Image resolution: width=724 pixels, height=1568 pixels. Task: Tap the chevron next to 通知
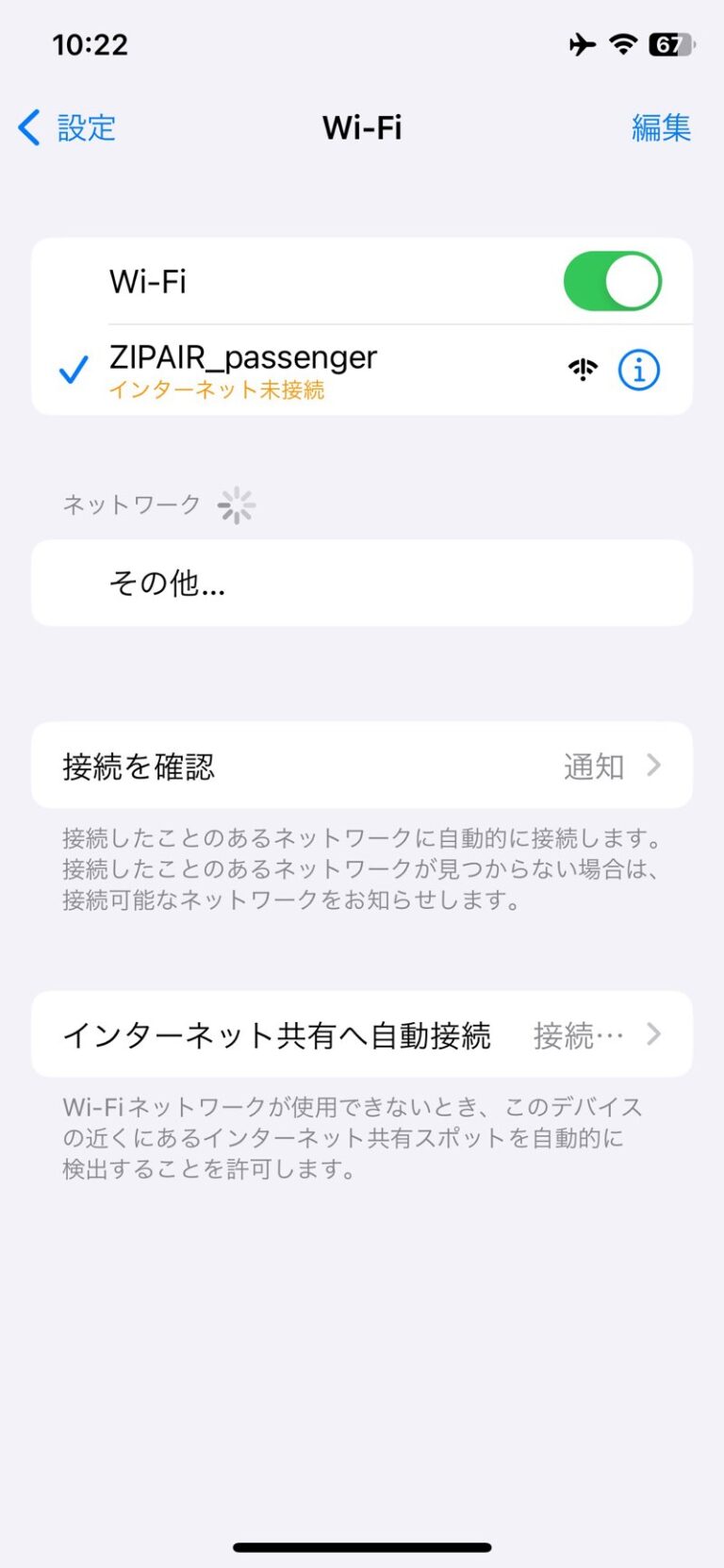(x=654, y=765)
